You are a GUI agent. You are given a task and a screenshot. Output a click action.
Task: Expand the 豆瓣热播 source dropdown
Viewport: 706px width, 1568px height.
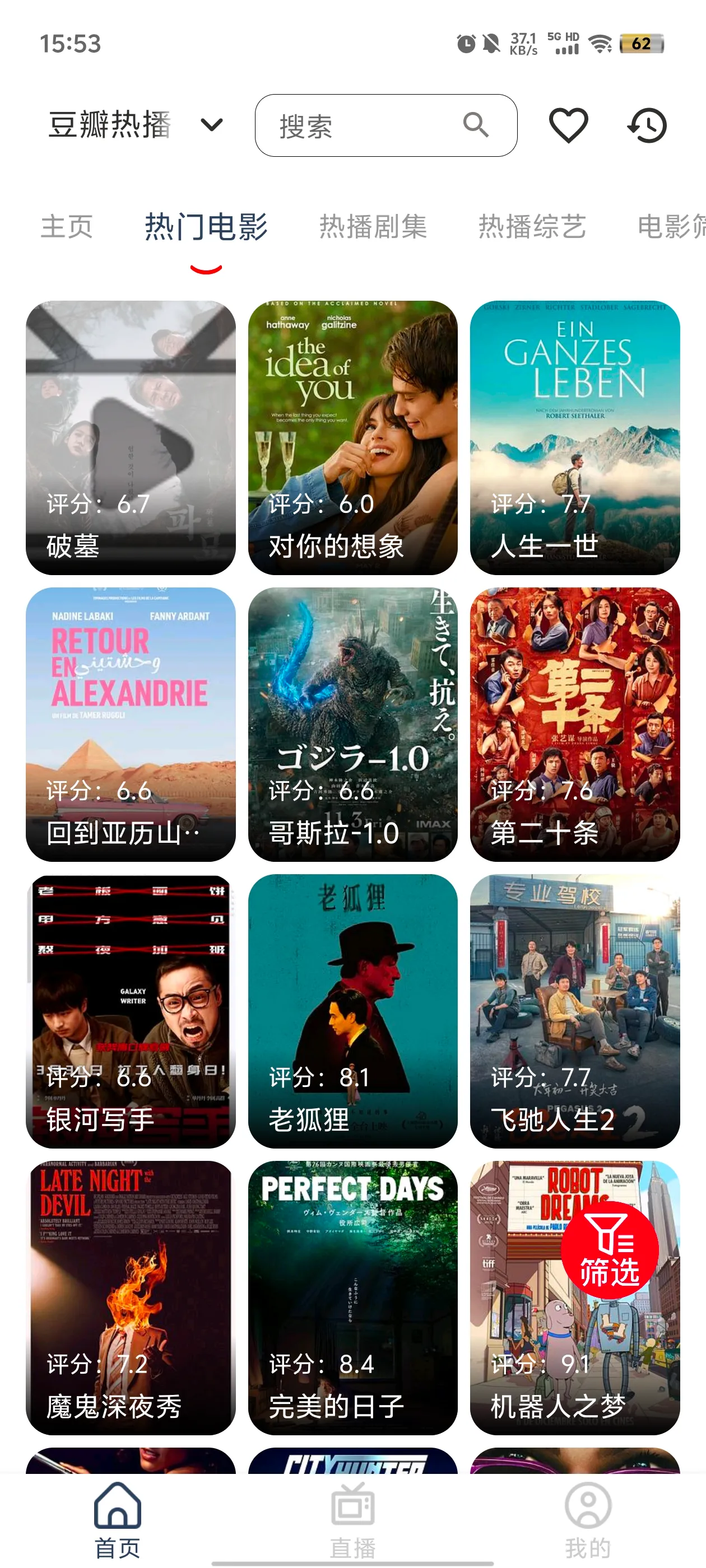pos(211,125)
